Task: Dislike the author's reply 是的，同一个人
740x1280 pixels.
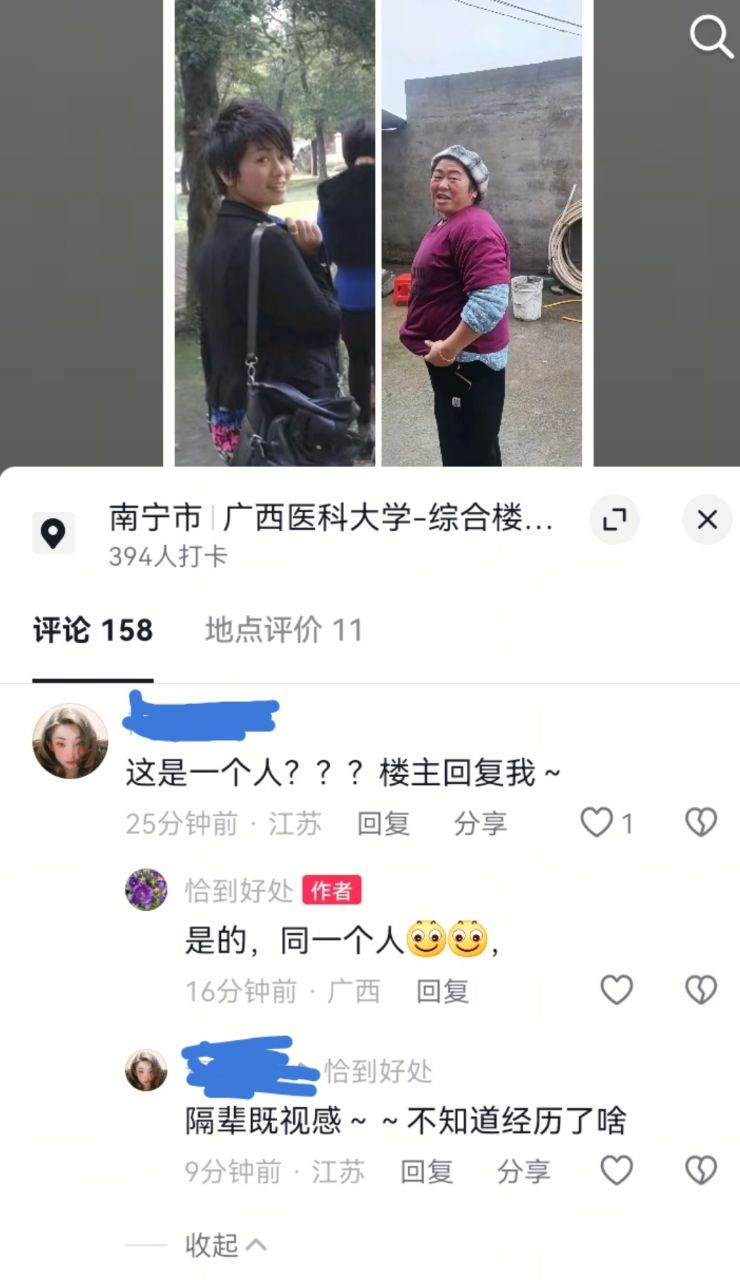Action: coord(701,990)
